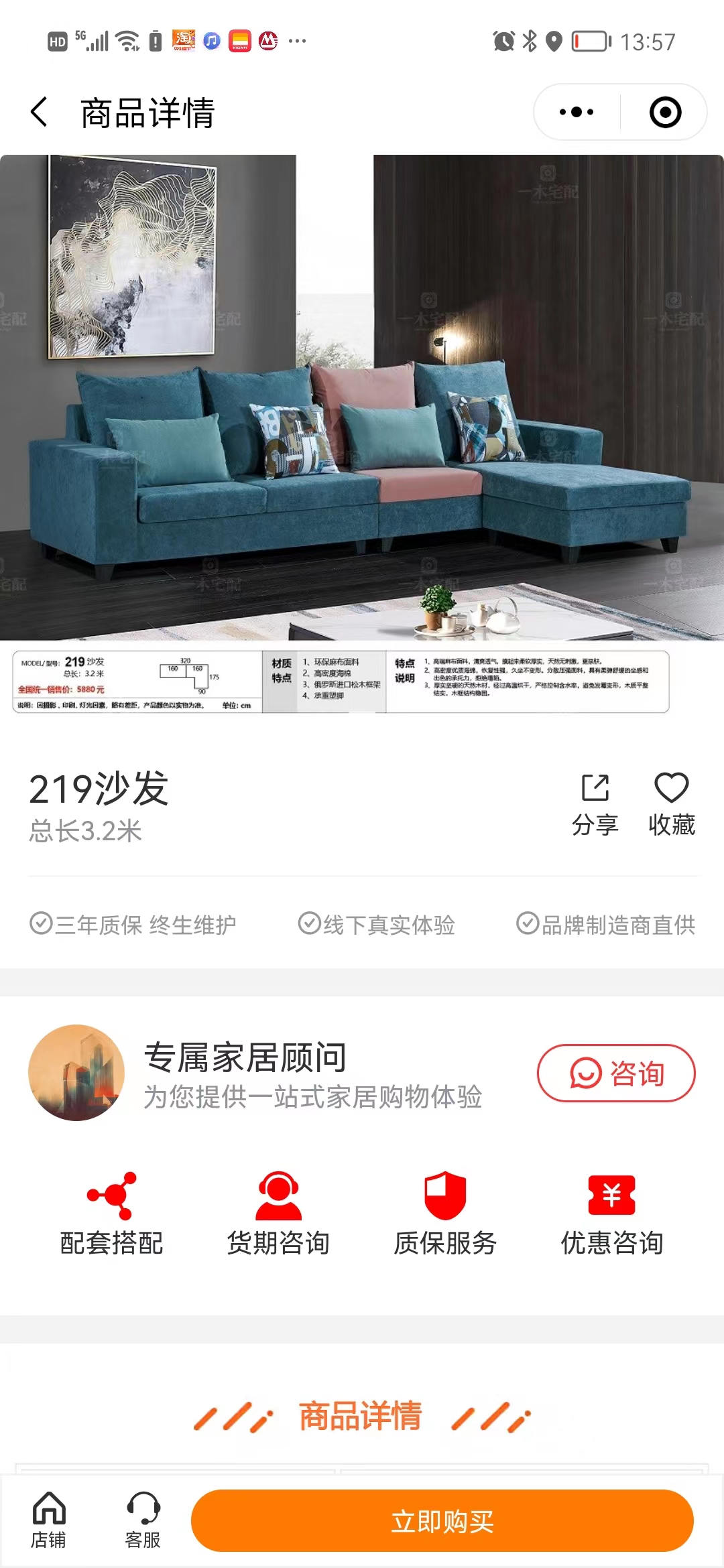Tap 咨询 to contact the home advisor

click(x=616, y=1073)
